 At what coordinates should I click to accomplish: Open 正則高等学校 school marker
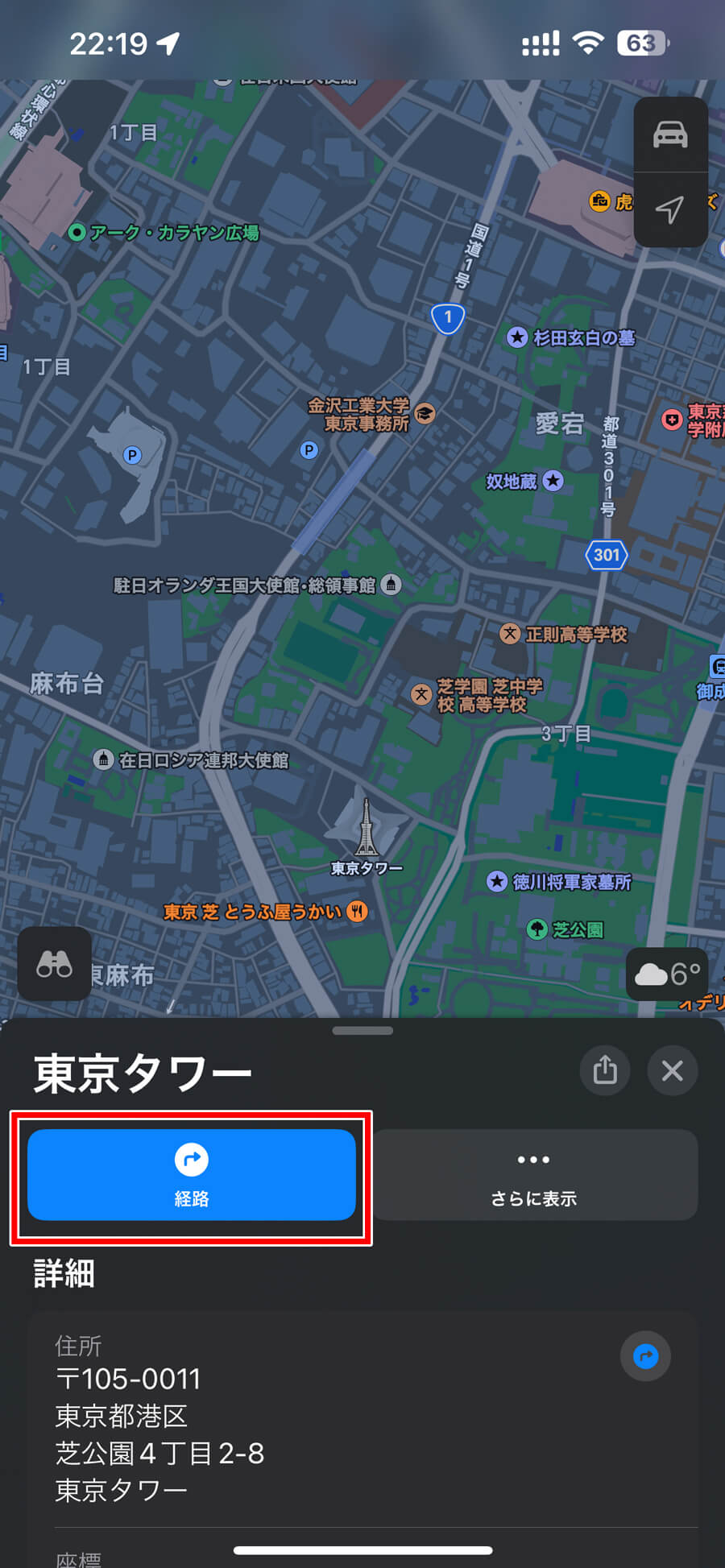tap(563, 634)
